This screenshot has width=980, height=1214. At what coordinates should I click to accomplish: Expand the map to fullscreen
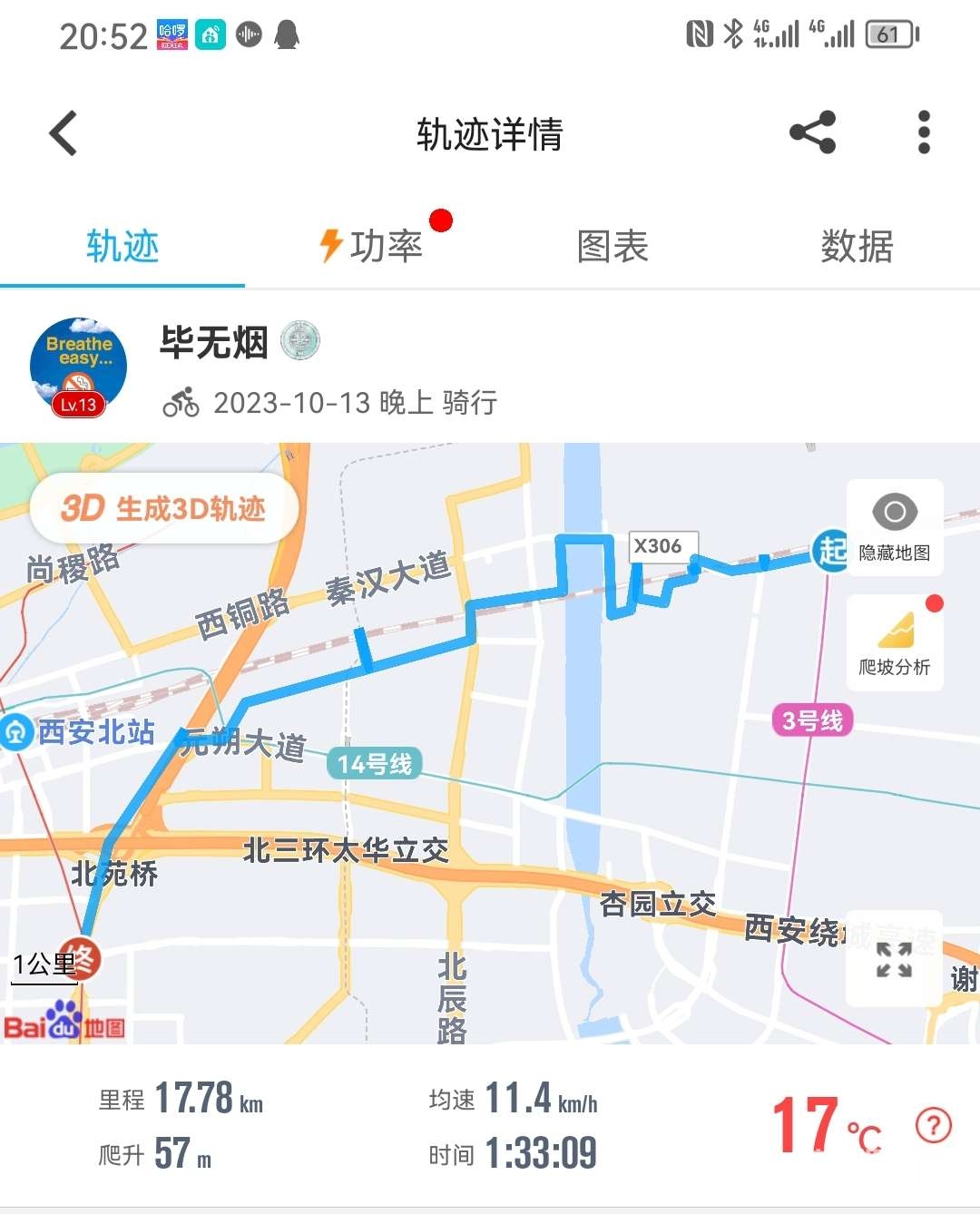coord(894,959)
